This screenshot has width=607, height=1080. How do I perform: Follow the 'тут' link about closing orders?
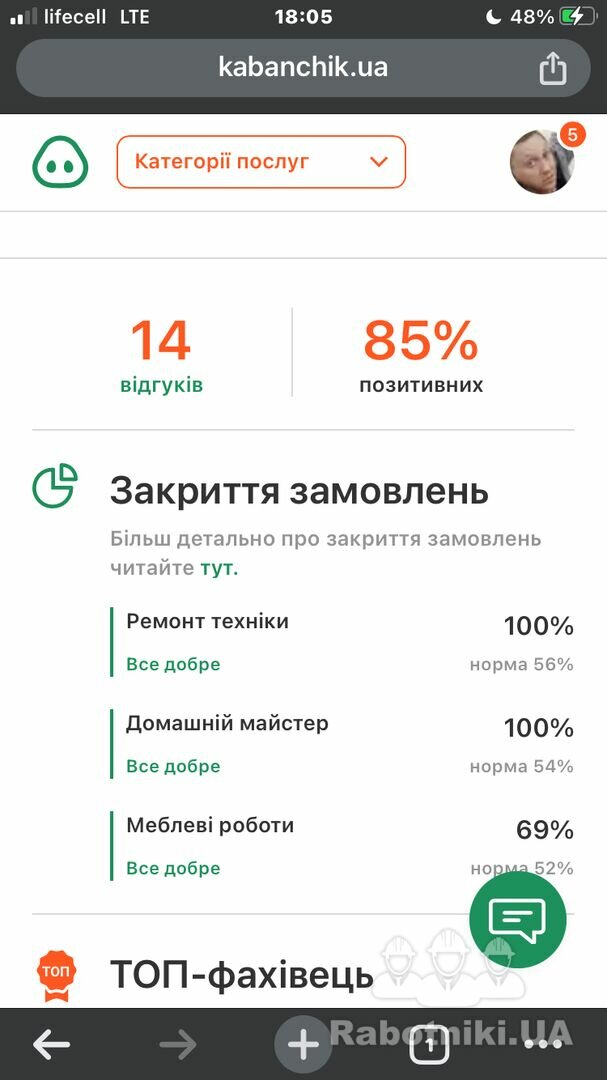(219, 570)
